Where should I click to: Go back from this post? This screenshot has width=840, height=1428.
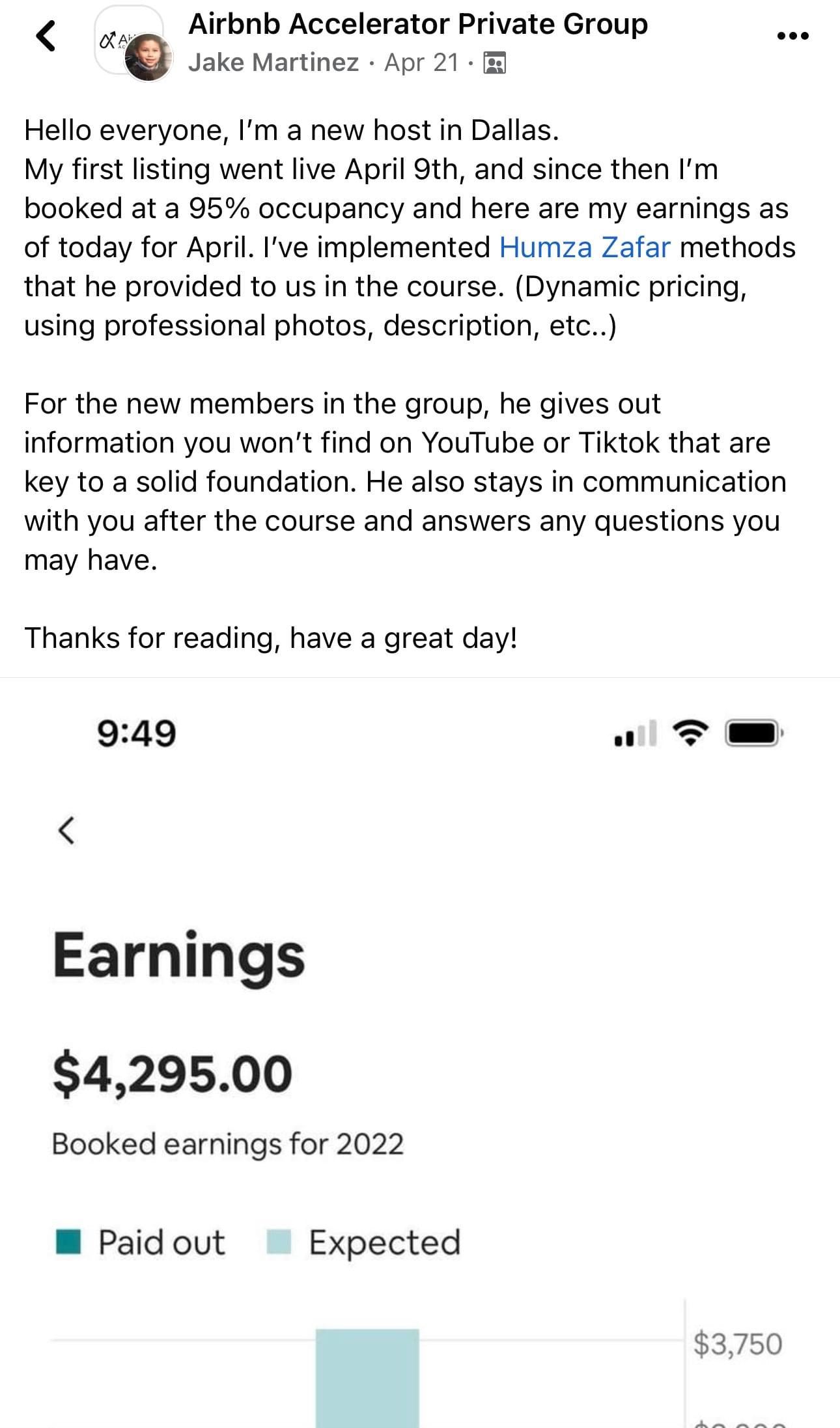click(x=46, y=36)
